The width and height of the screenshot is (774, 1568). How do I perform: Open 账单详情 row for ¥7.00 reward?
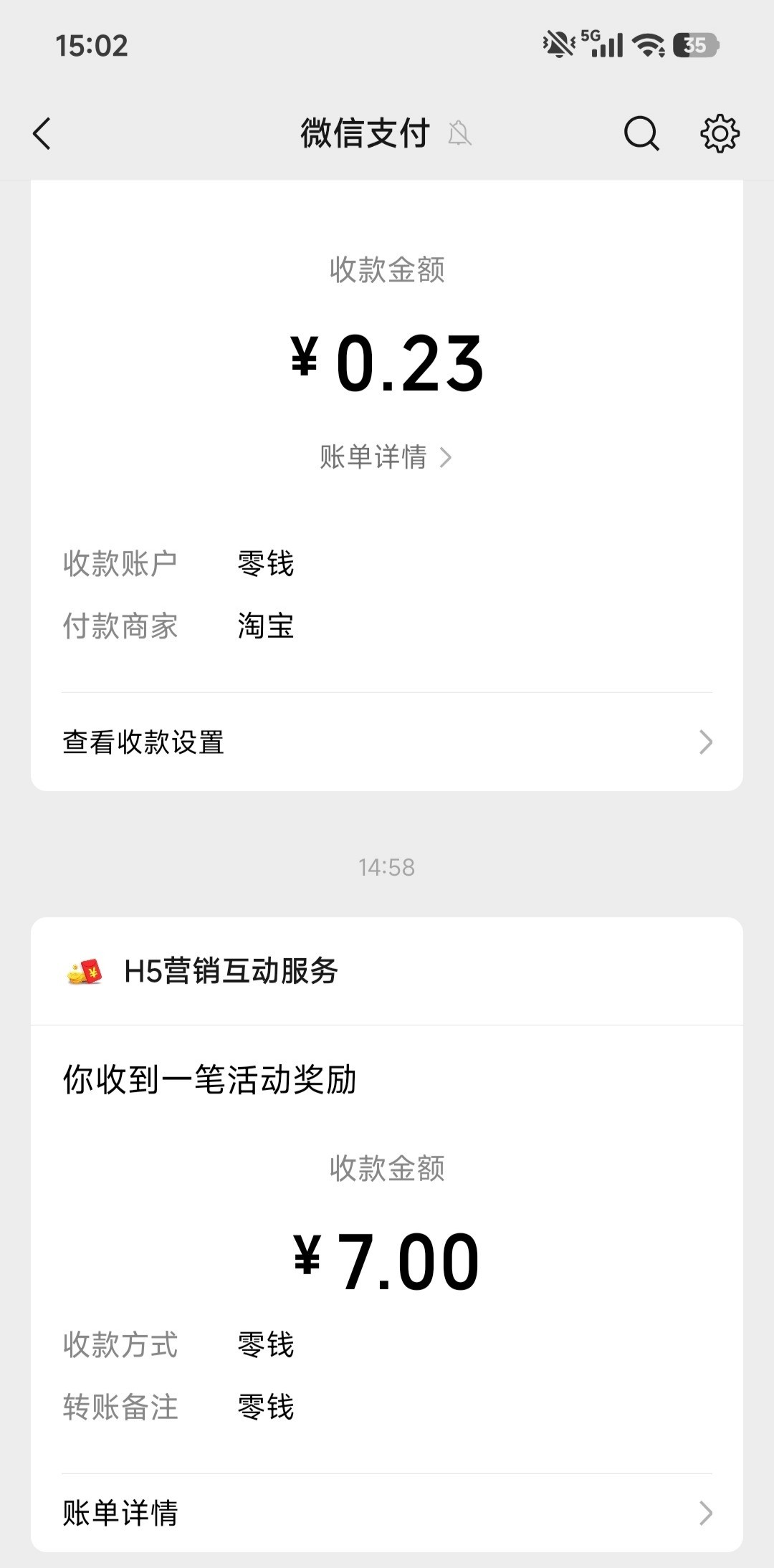pyautogui.click(x=387, y=1512)
